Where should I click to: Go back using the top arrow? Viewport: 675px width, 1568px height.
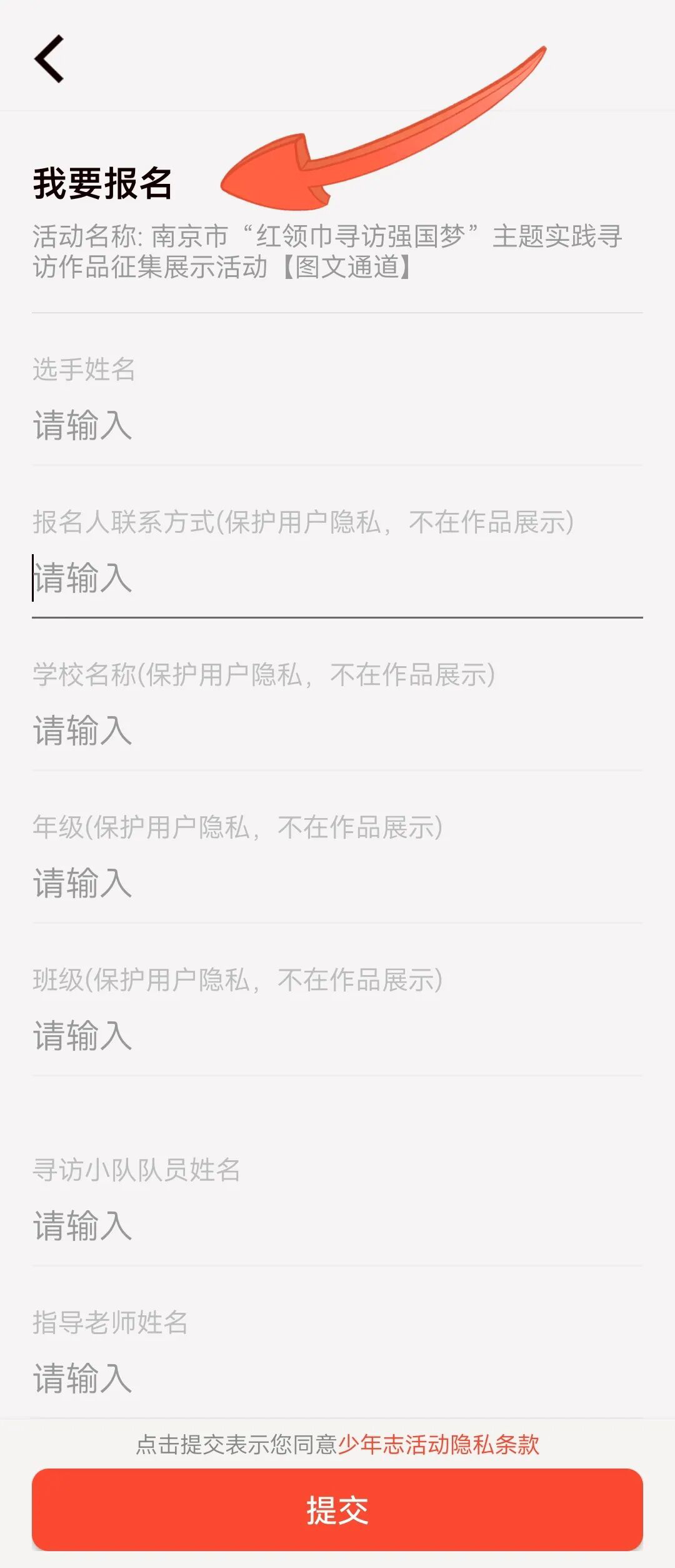point(49,59)
